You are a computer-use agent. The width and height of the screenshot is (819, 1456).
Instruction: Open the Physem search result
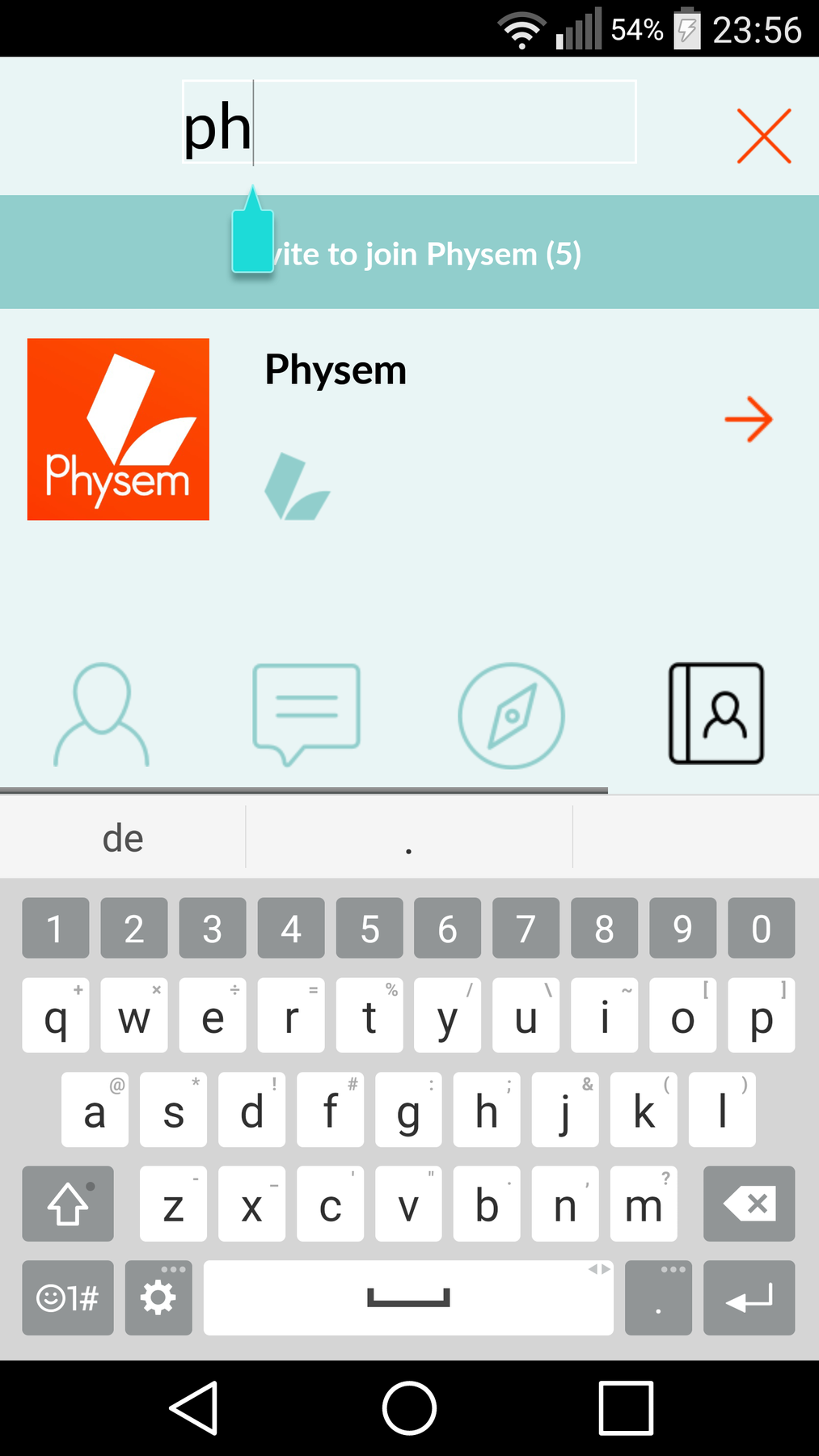[409, 429]
